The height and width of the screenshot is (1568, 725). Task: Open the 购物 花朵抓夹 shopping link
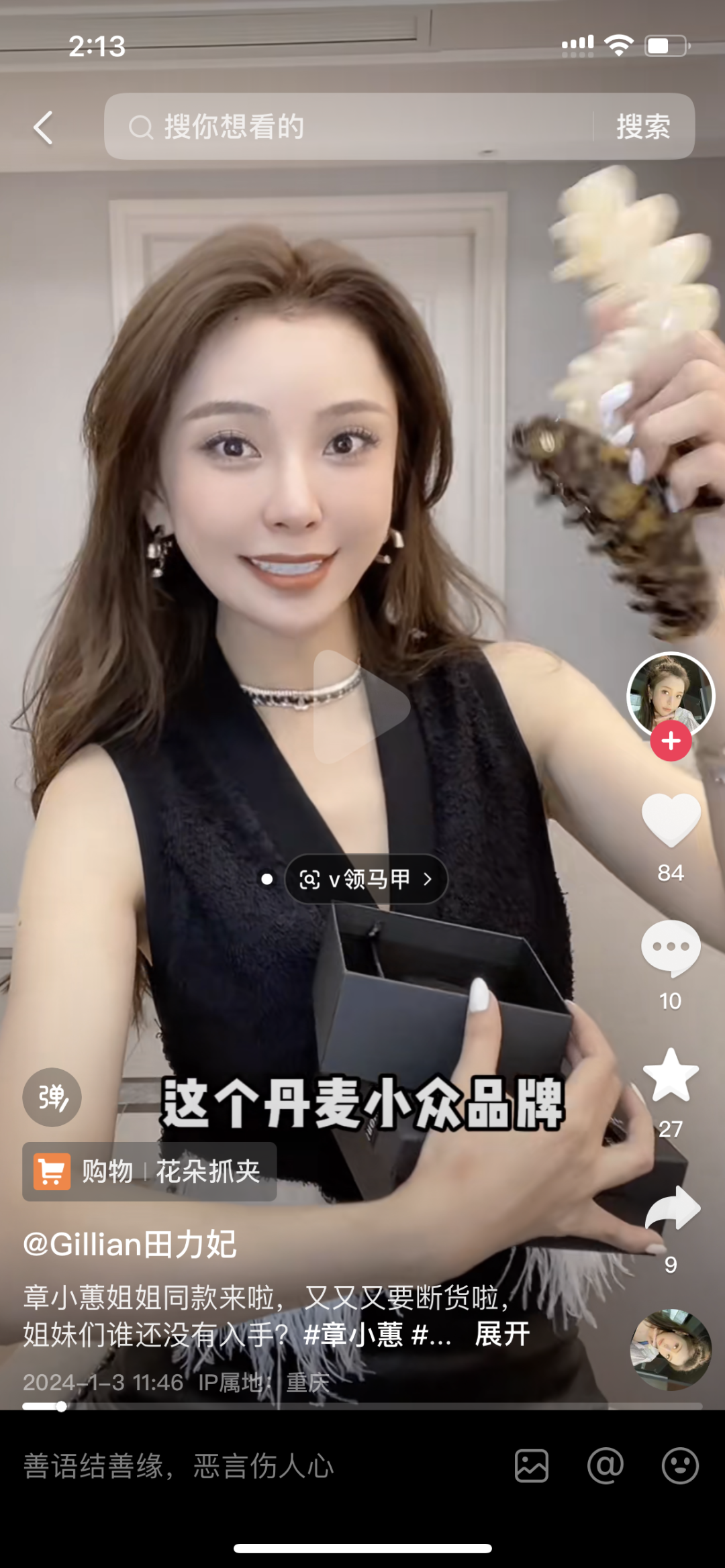[x=150, y=1171]
